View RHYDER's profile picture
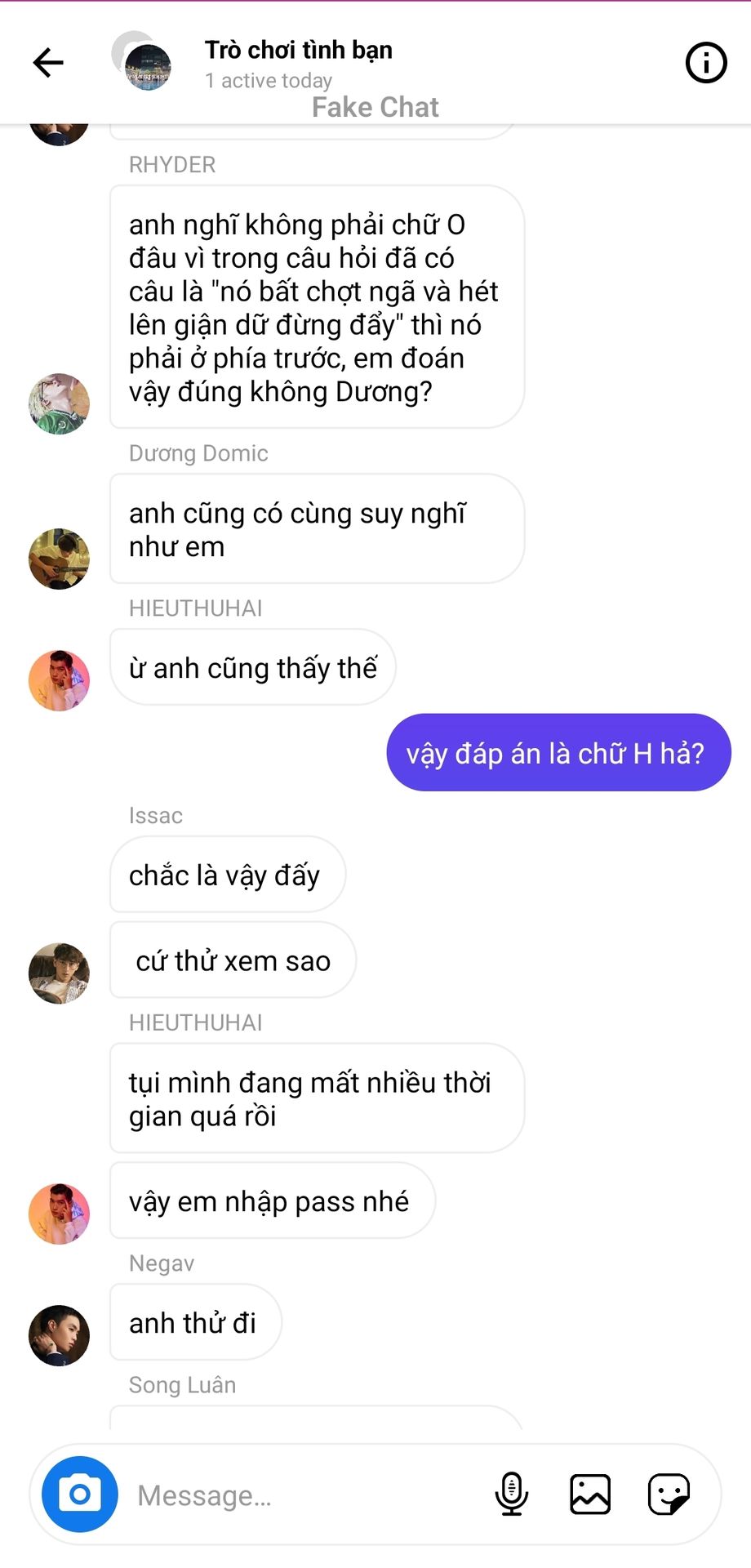Image resolution: width=751 pixels, height=1568 pixels. click(59, 404)
